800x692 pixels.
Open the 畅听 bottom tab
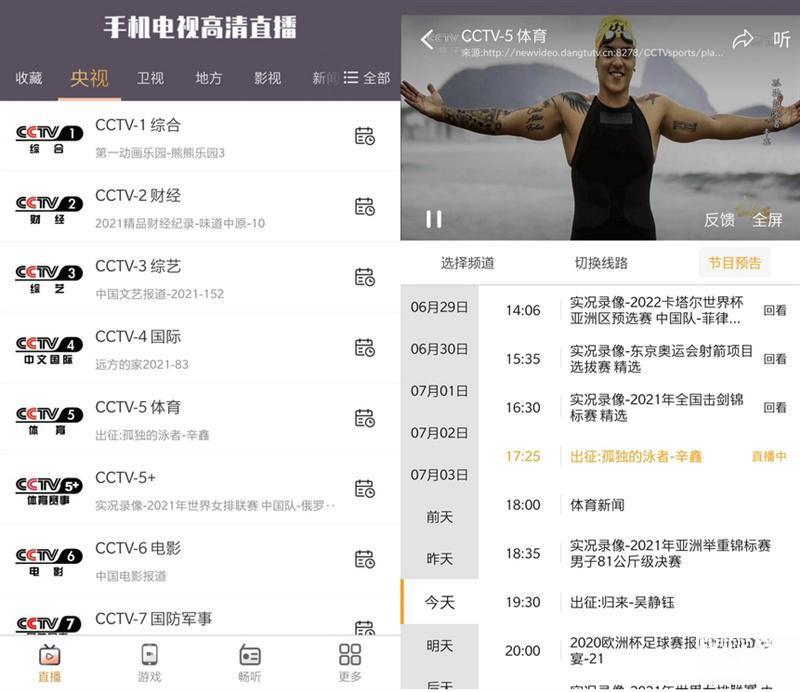pos(249,662)
